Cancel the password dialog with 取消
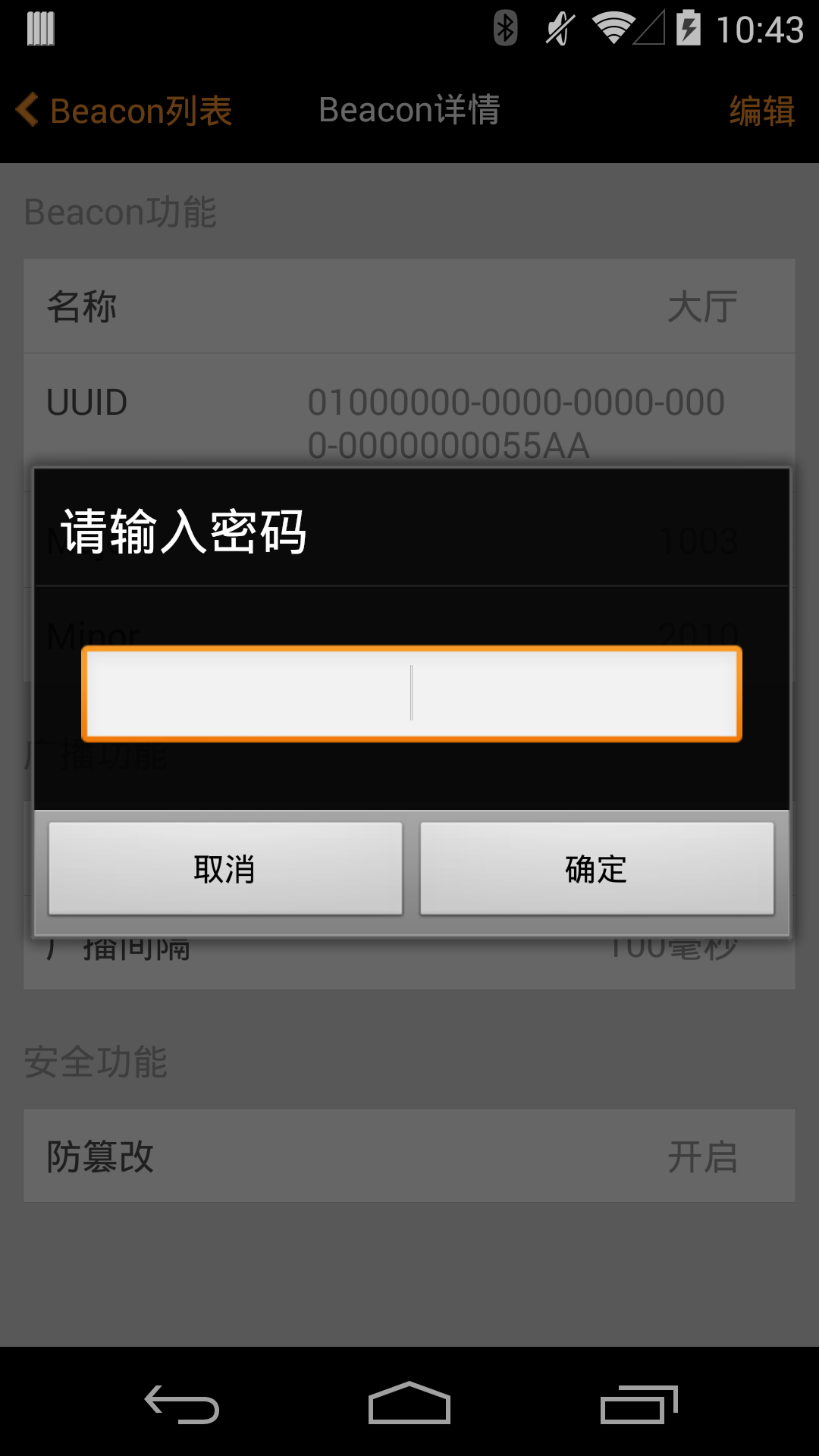Screen dimensions: 819x1456 [x=225, y=869]
